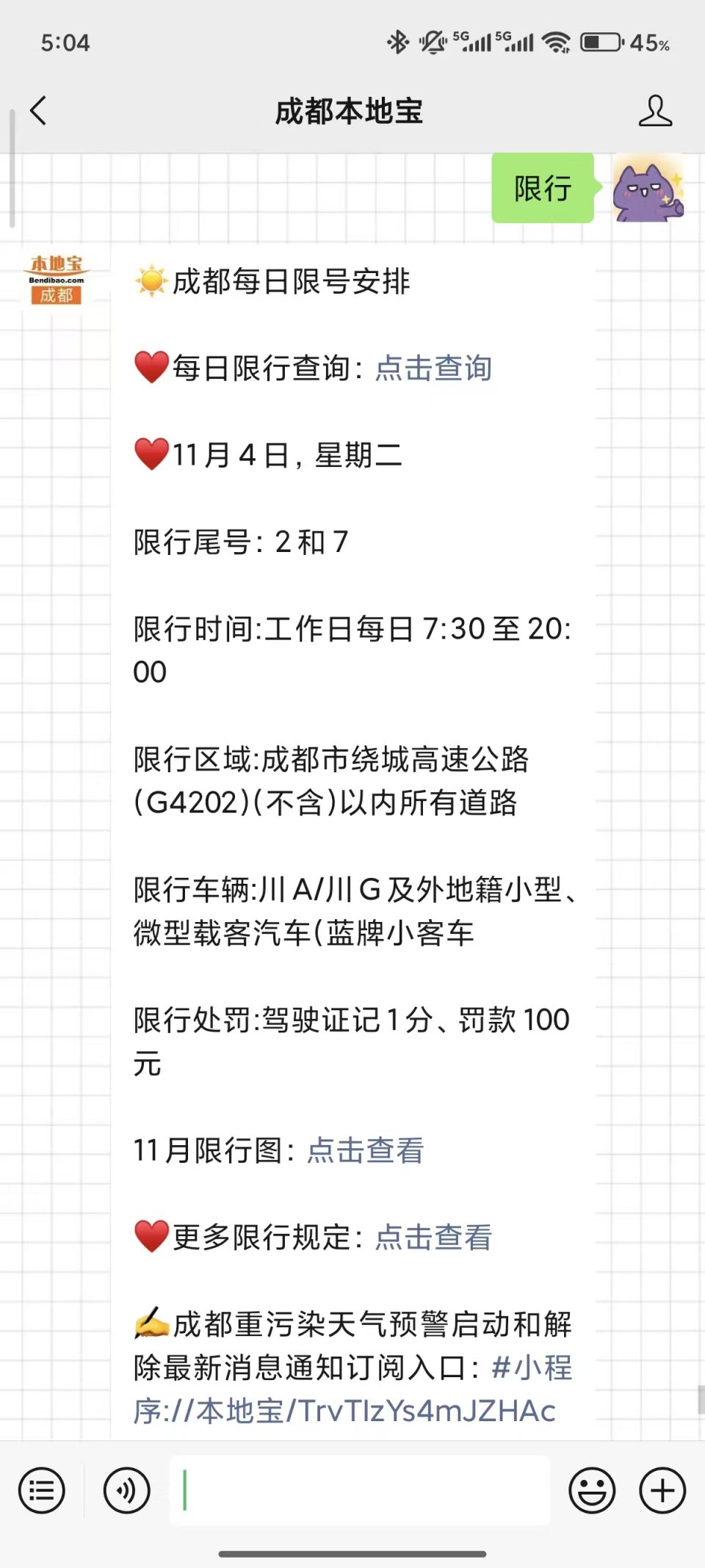The width and height of the screenshot is (705, 1568).
Task: Tap the Bluetooth status bar icon
Action: [x=398, y=42]
